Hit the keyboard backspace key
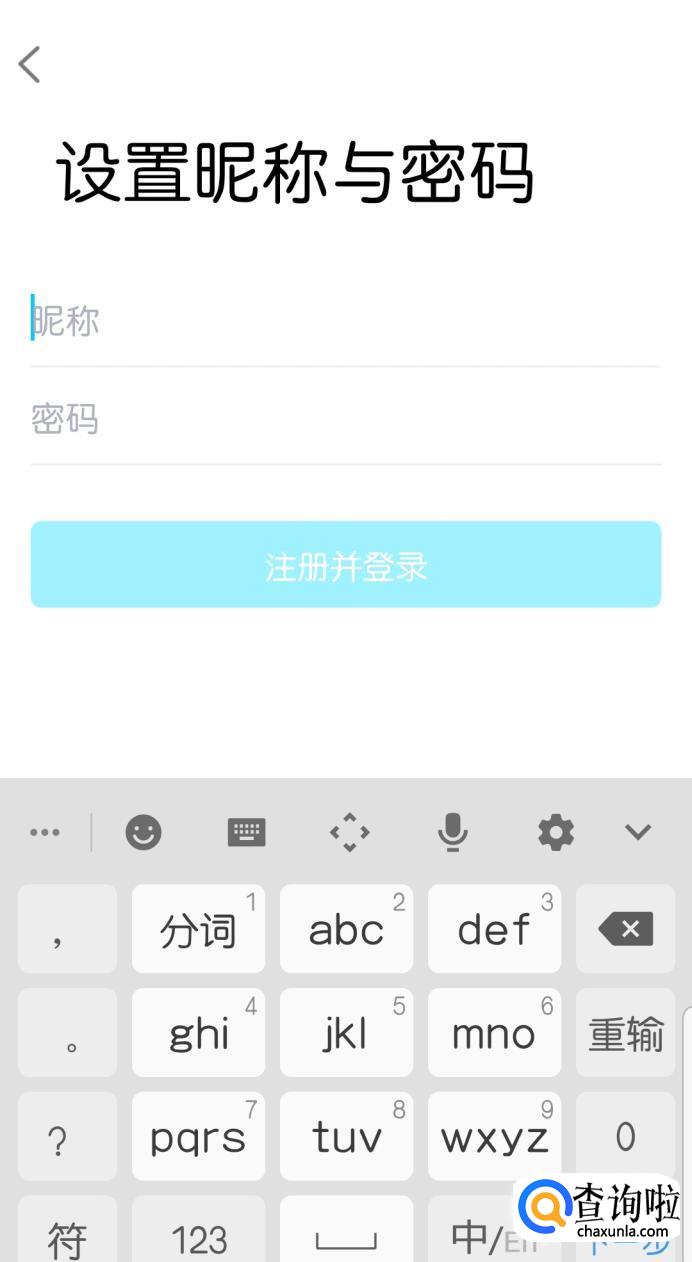Image resolution: width=692 pixels, height=1262 pixels. click(x=626, y=929)
